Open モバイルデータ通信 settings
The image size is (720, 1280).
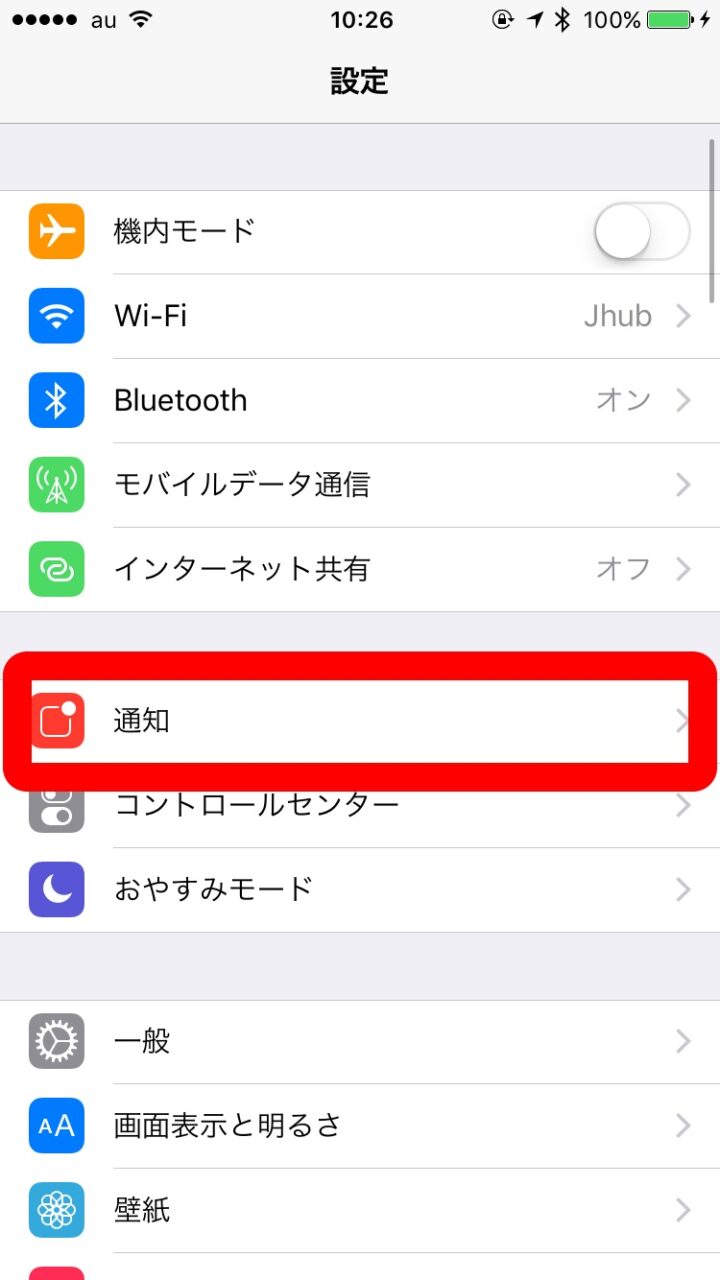(360, 485)
